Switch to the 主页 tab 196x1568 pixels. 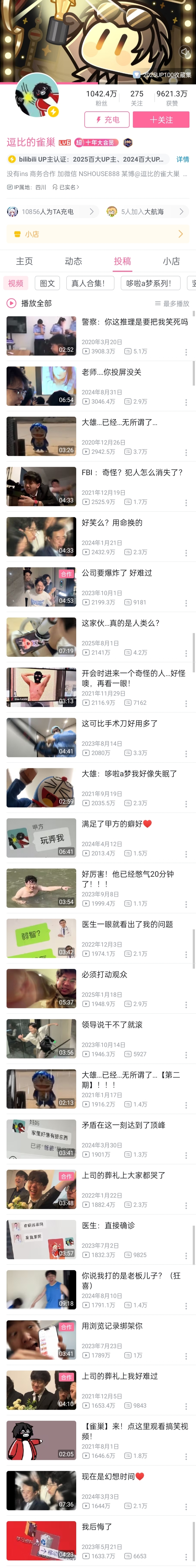[x=24, y=261]
